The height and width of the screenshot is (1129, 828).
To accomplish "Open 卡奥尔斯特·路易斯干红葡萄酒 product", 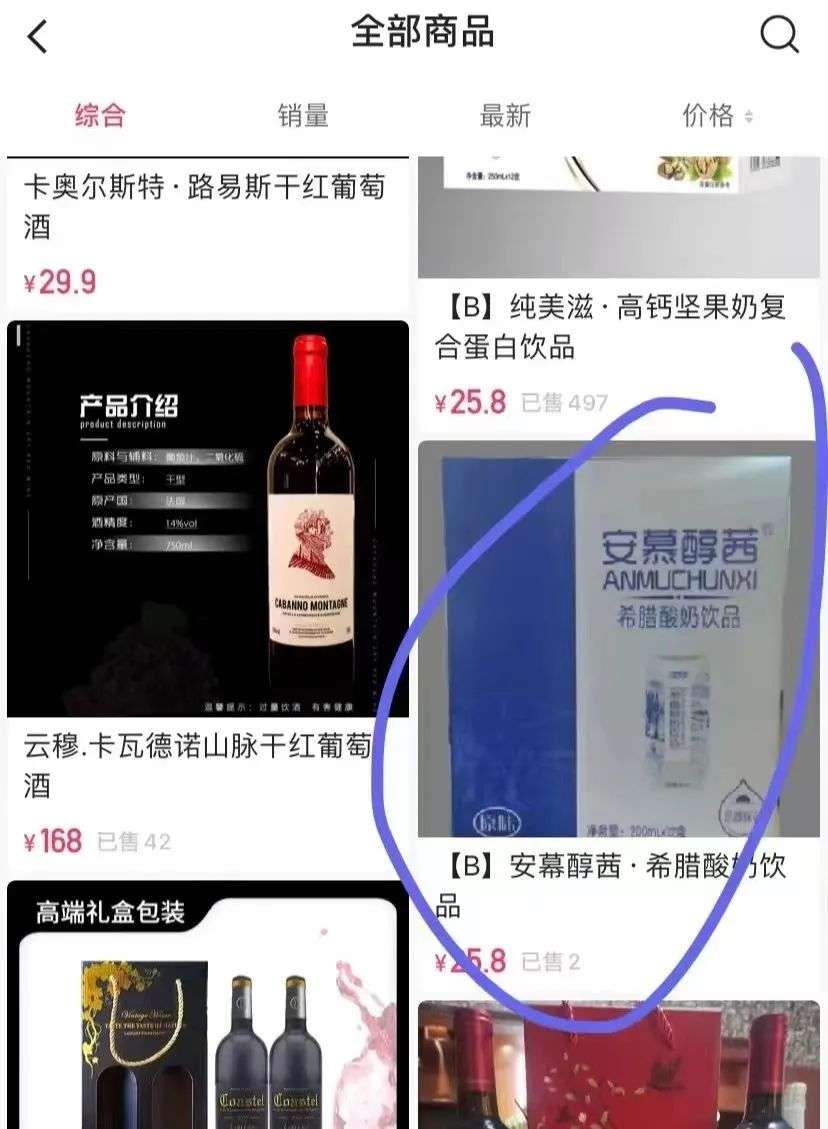I will point(204,207).
